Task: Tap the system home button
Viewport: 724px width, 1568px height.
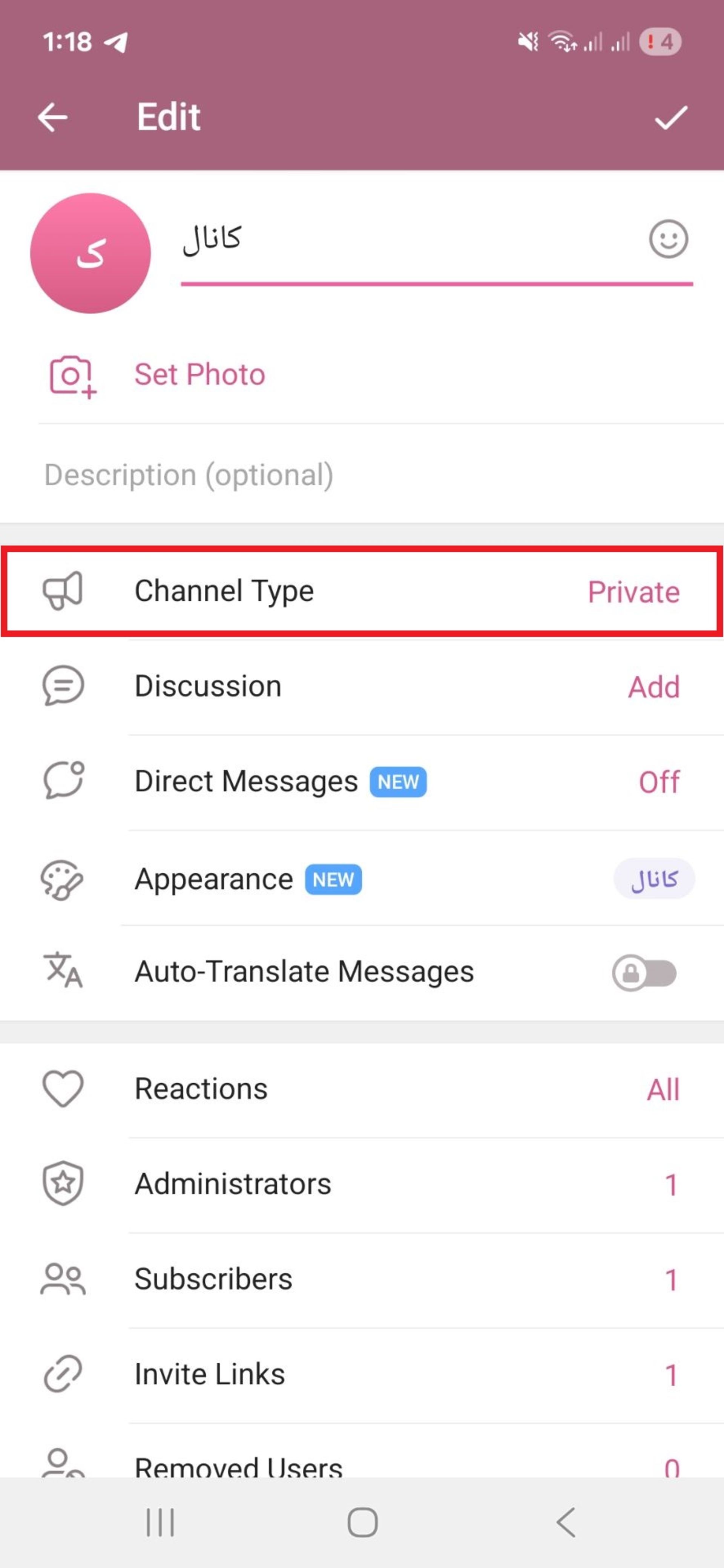Action: [x=362, y=1522]
